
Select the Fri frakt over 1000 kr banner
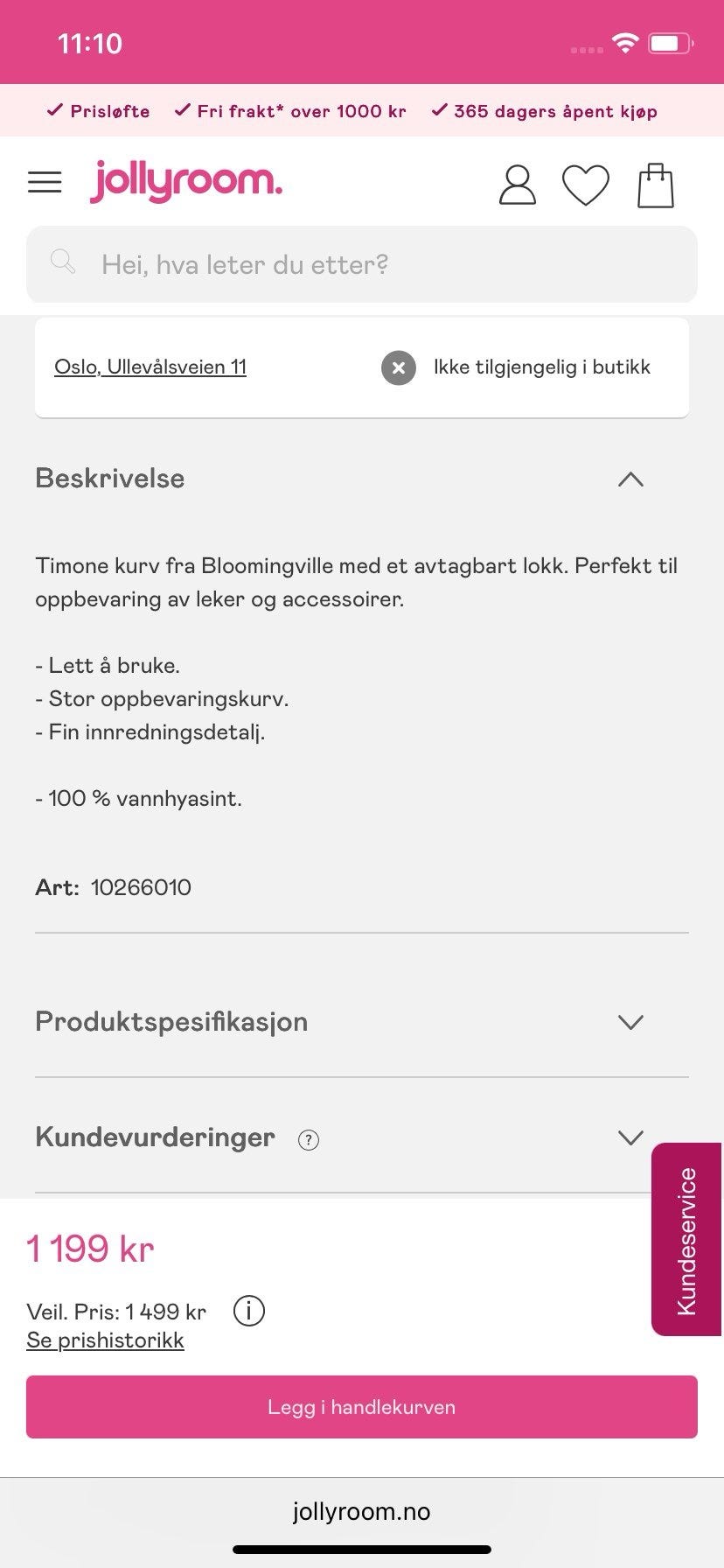coord(292,111)
